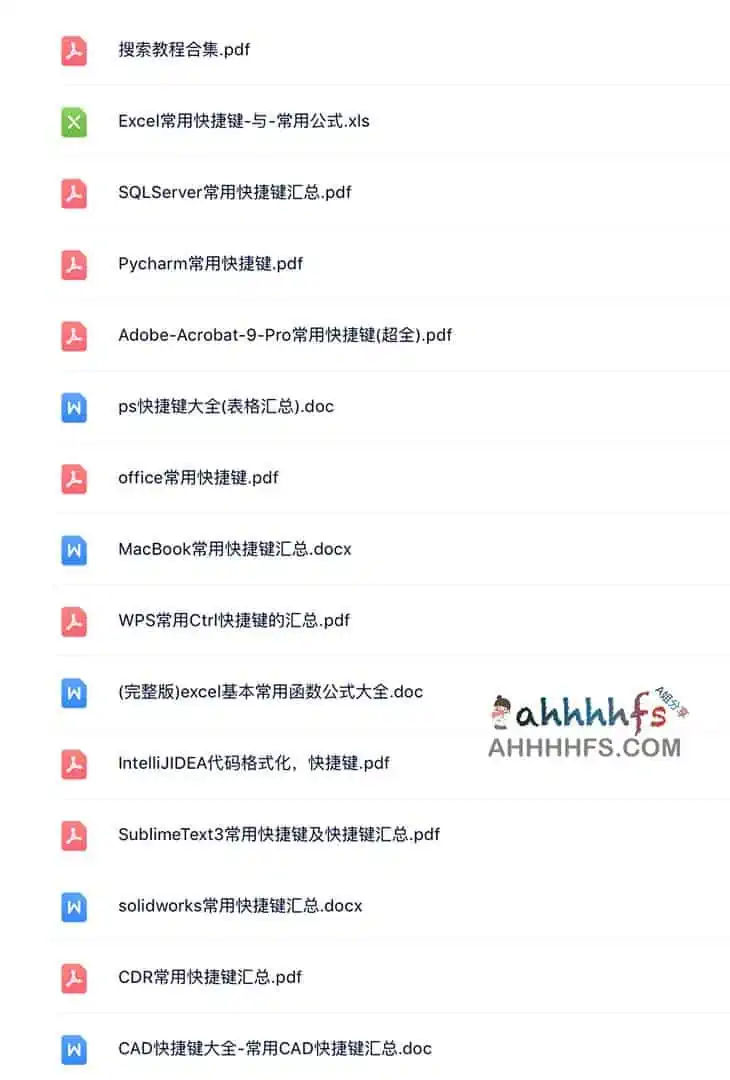This screenshot has width=730, height=1080.
Task: Select WPS常用Ctrl快捷键的汇总.pdf
Action: tap(234, 620)
